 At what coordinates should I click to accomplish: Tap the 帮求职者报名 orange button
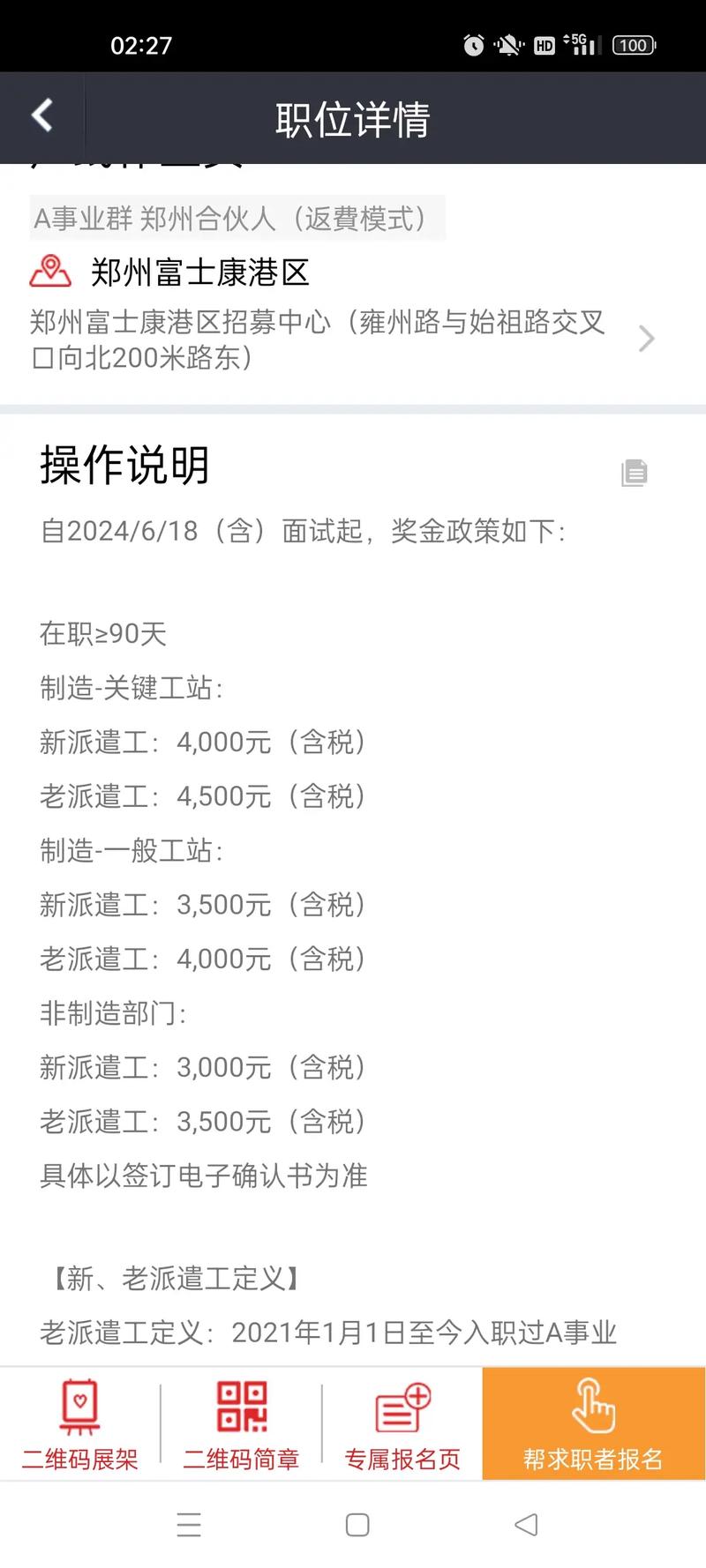pyautogui.click(x=592, y=1422)
